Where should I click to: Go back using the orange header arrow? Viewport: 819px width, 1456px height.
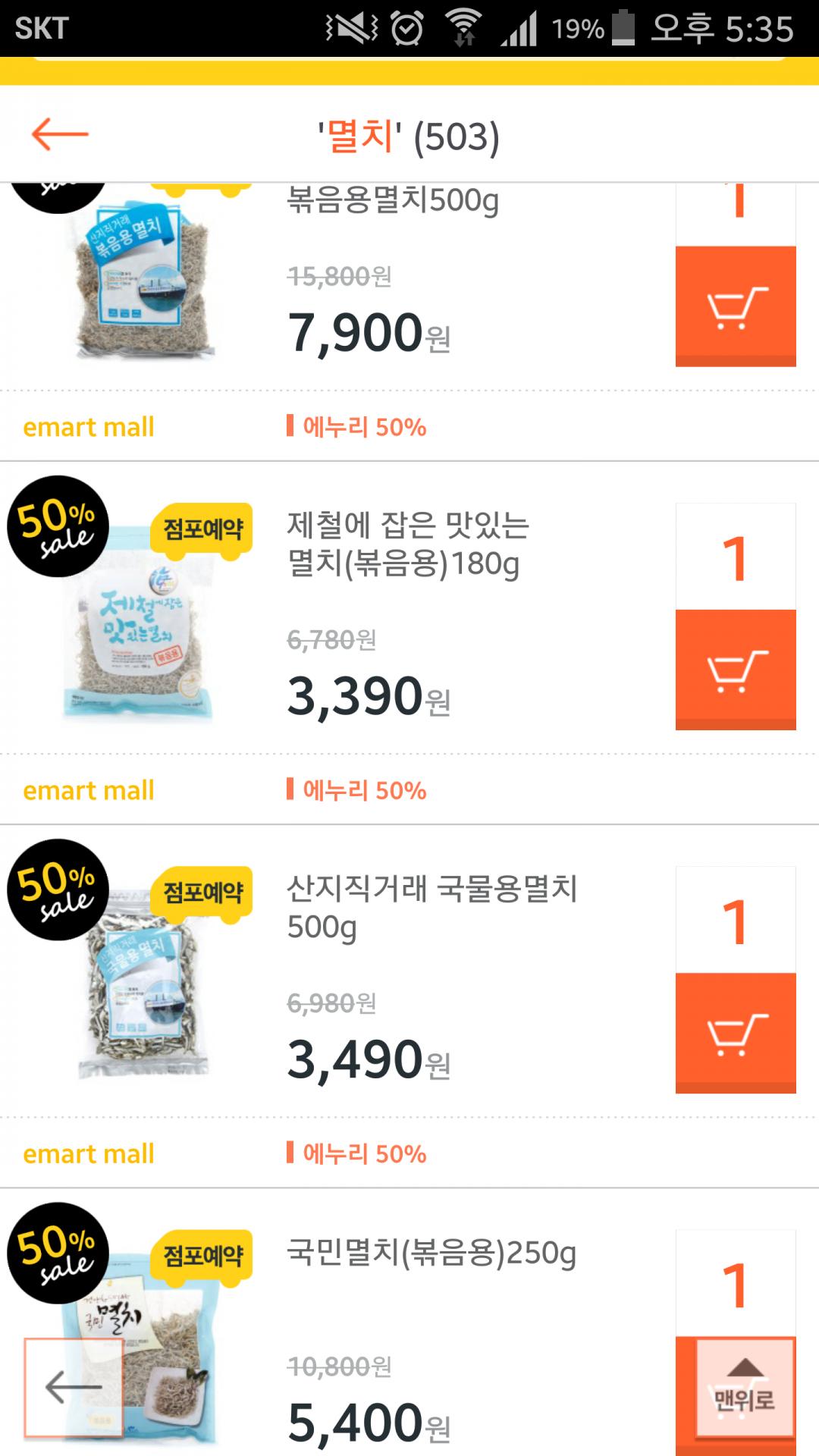[x=60, y=134]
